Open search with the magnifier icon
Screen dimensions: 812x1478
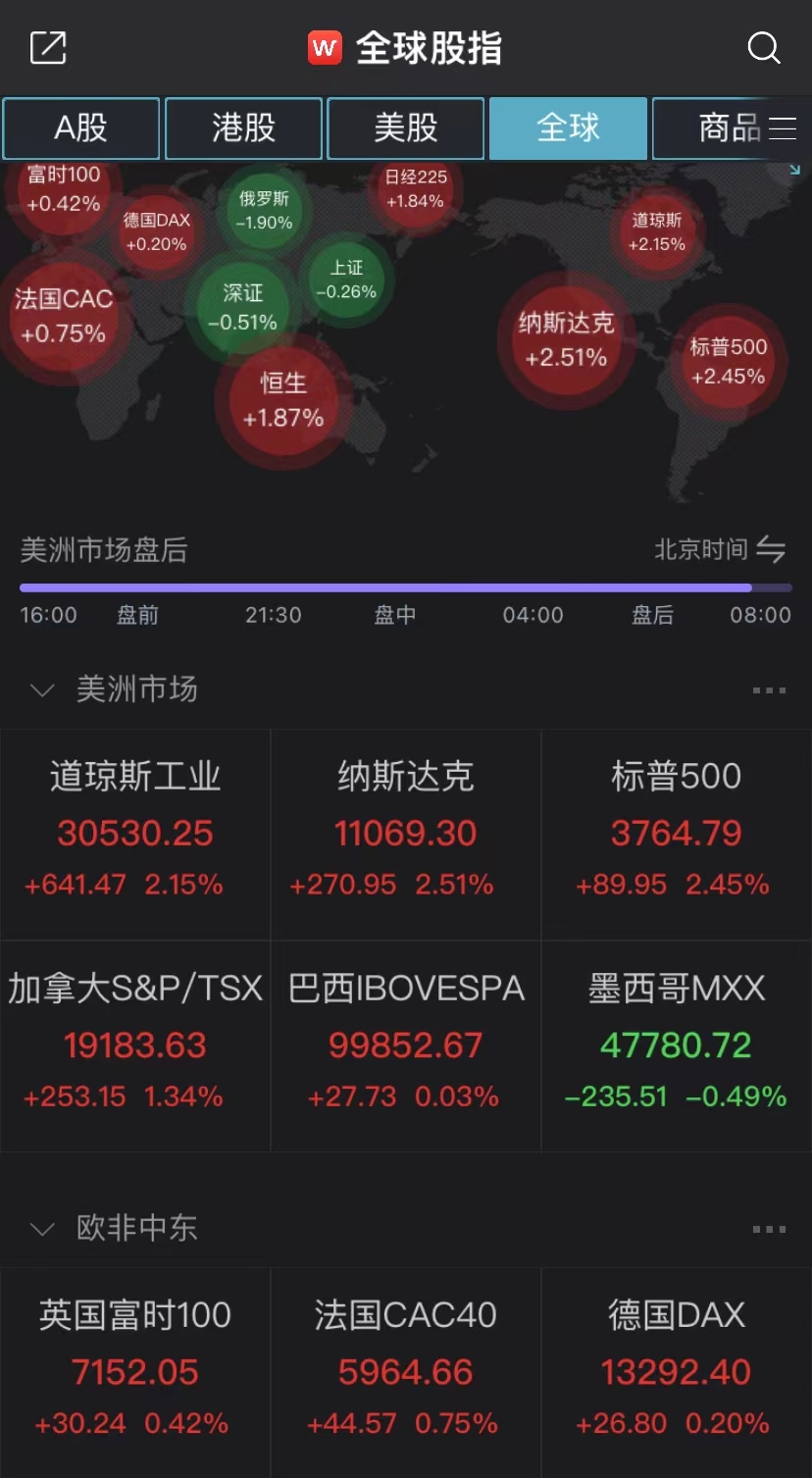pos(763,47)
